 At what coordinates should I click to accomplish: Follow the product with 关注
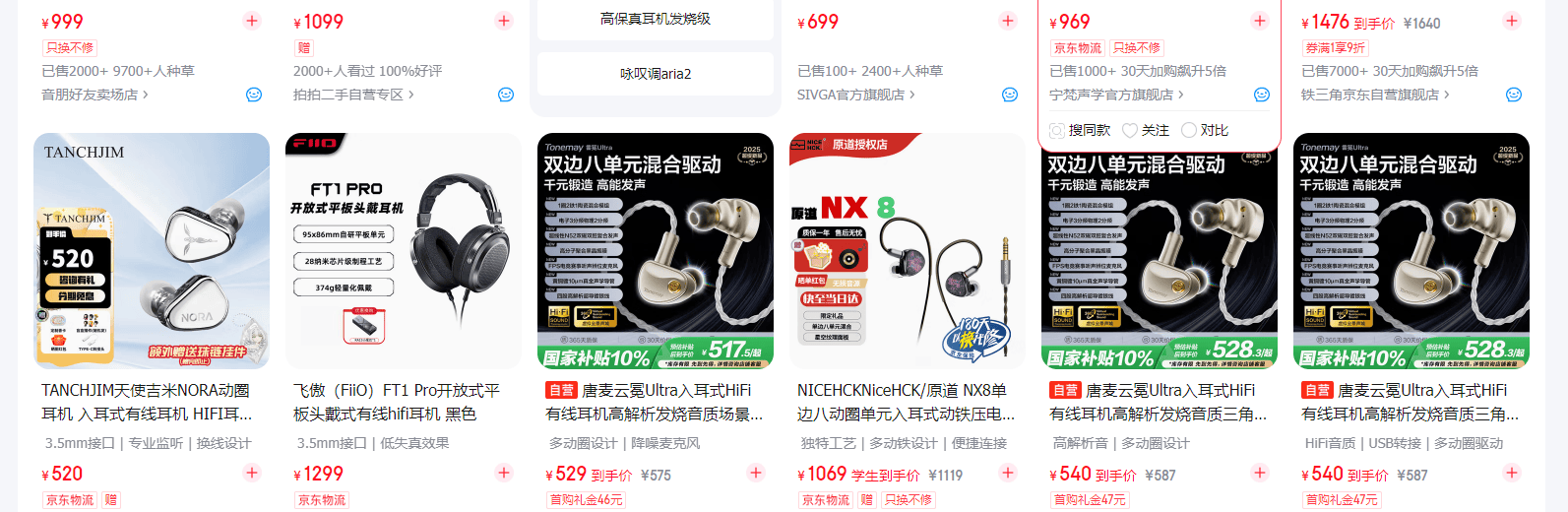coord(1146,130)
